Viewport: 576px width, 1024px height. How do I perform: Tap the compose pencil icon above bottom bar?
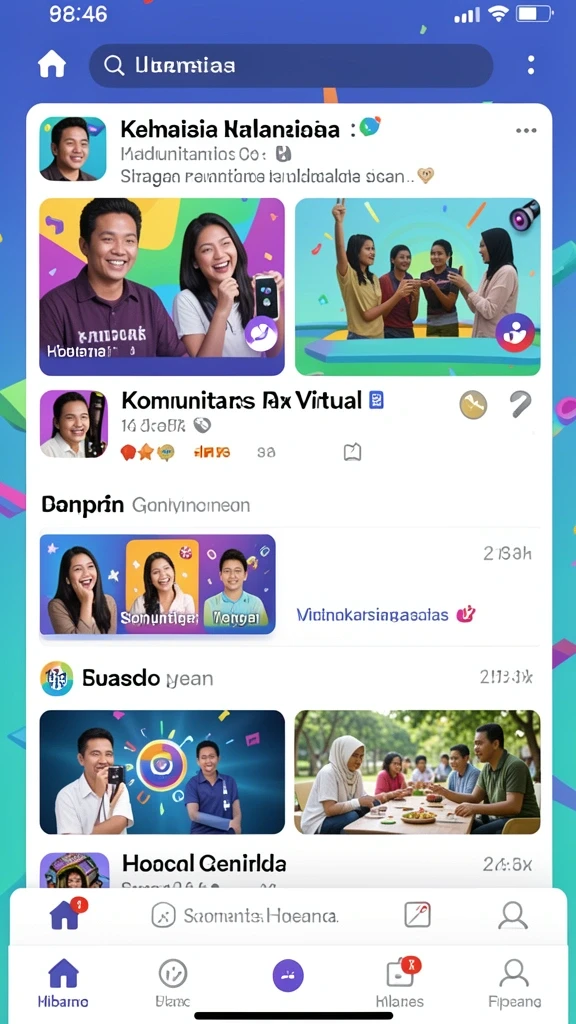(417, 915)
